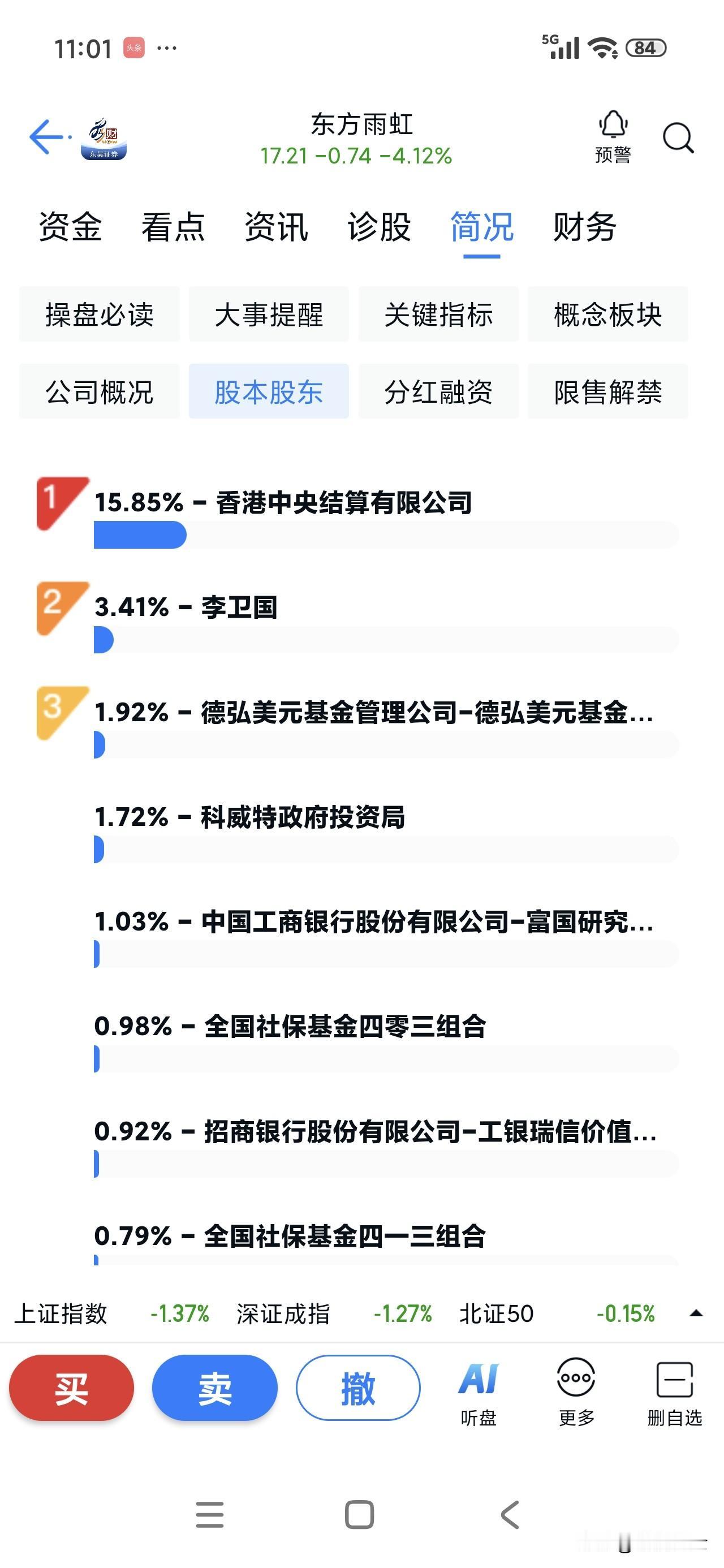Switch to the 财务 tab
This screenshot has height=1568, width=724.
584,227
